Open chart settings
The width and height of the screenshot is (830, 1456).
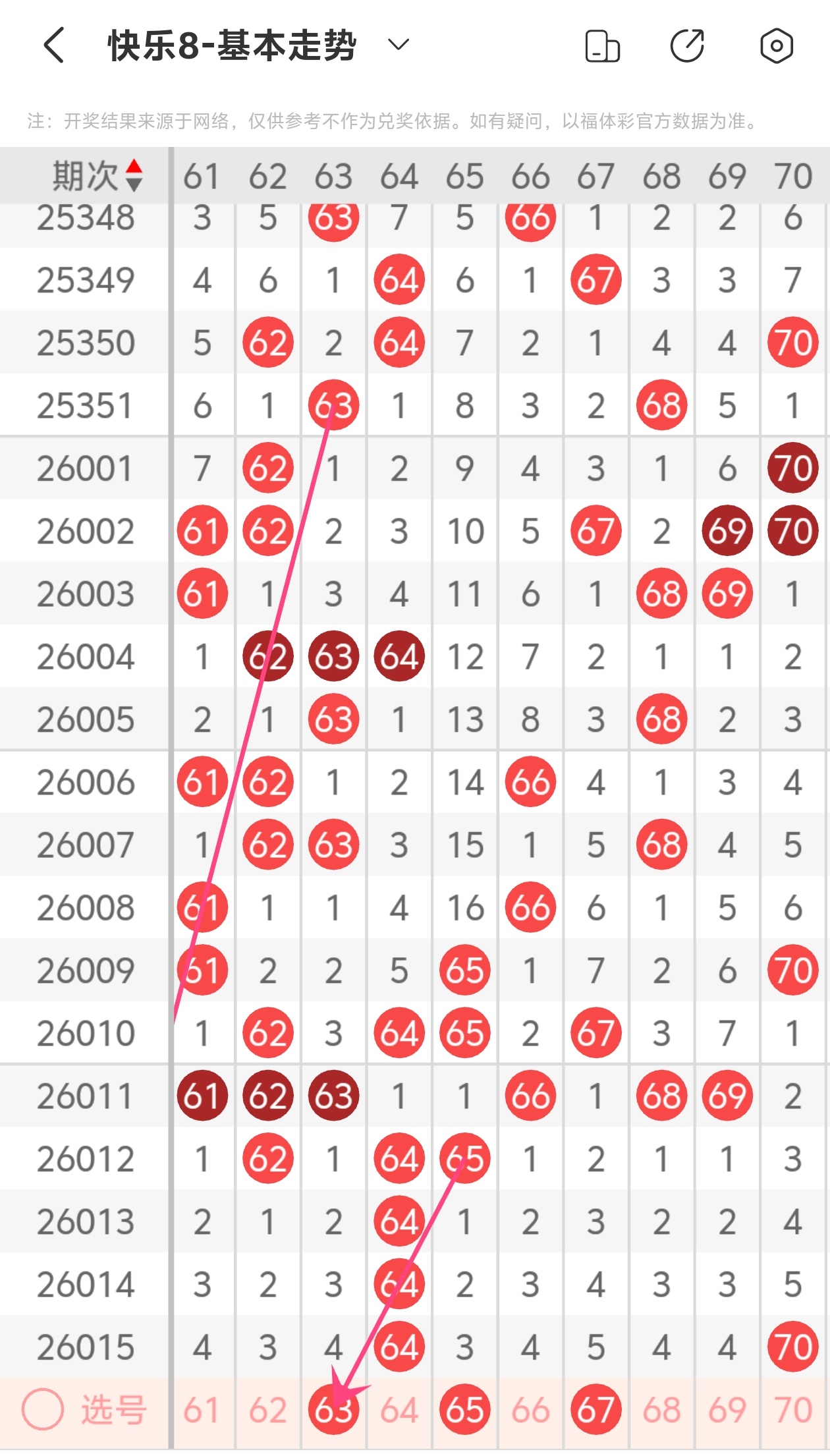[776, 46]
